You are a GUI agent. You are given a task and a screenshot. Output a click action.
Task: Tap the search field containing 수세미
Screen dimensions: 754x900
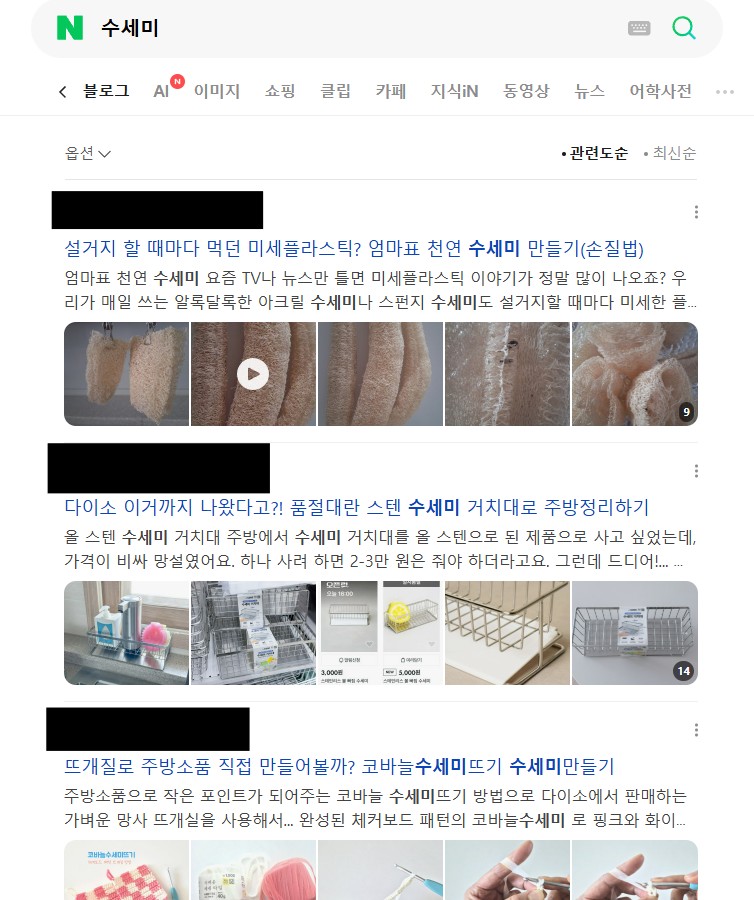[356, 28]
